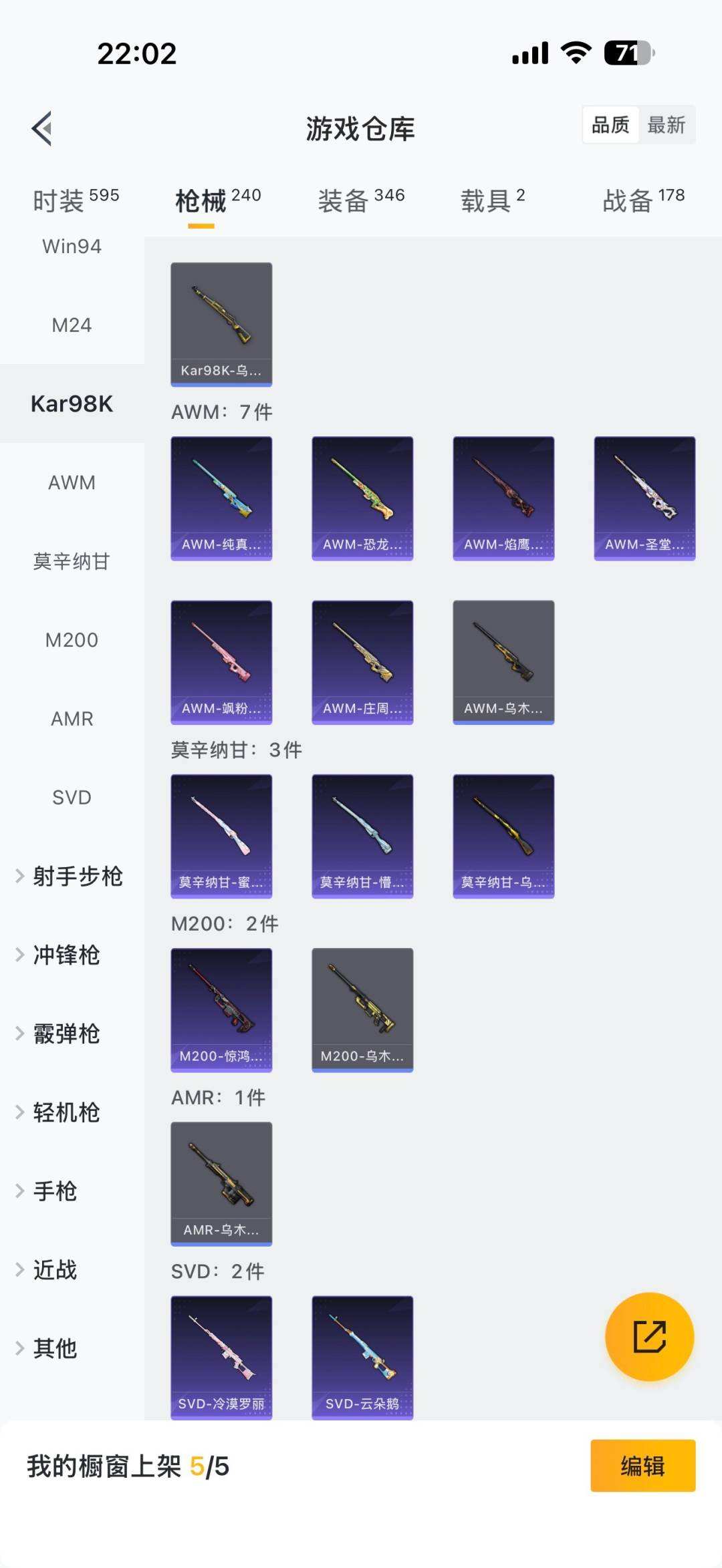Go back from the 游戏仓库 page
Image resolution: width=722 pixels, height=1568 pixels.
(42, 128)
